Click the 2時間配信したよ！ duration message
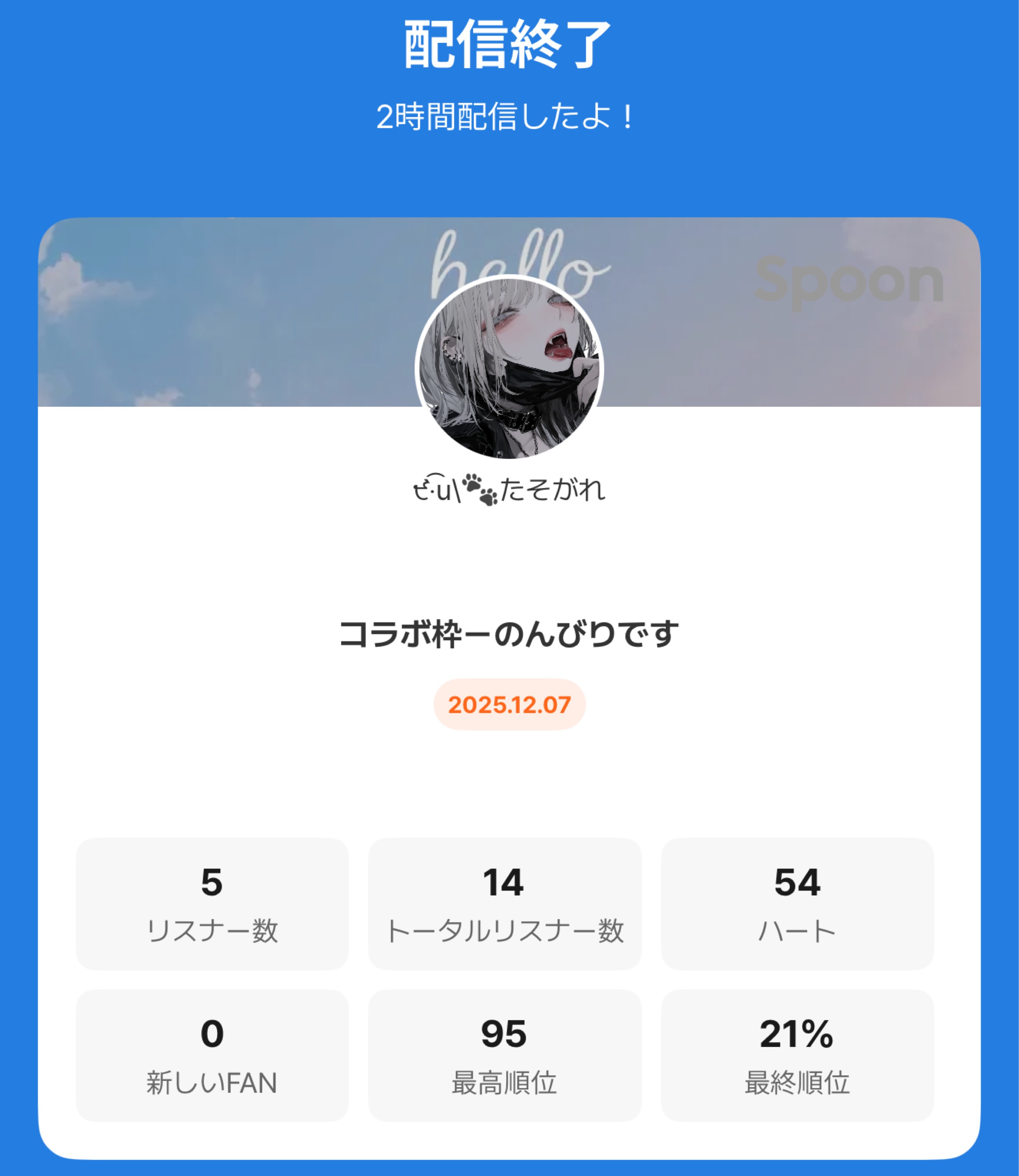The height and width of the screenshot is (1176, 1019). [x=509, y=116]
